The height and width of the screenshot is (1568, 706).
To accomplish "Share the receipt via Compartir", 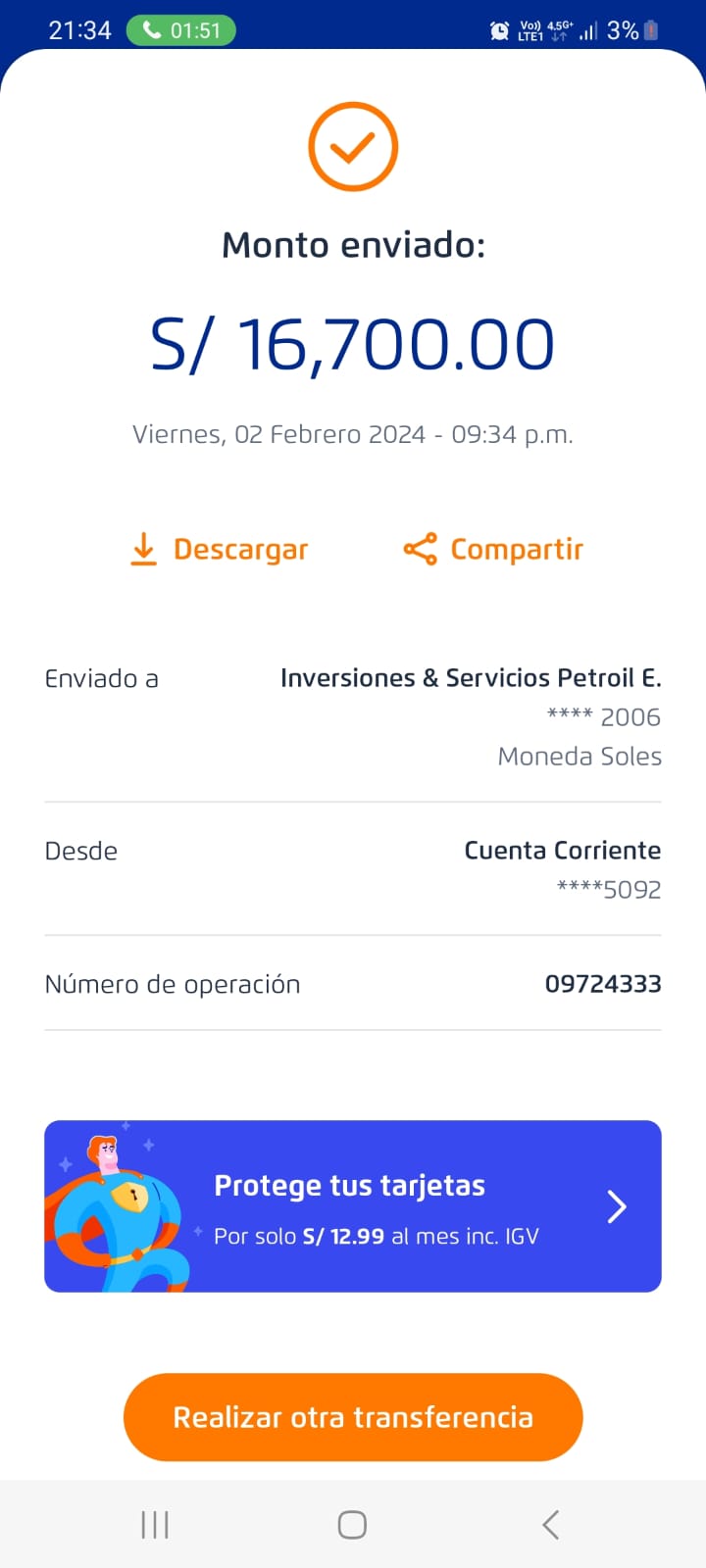I will pyautogui.click(x=493, y=550).
